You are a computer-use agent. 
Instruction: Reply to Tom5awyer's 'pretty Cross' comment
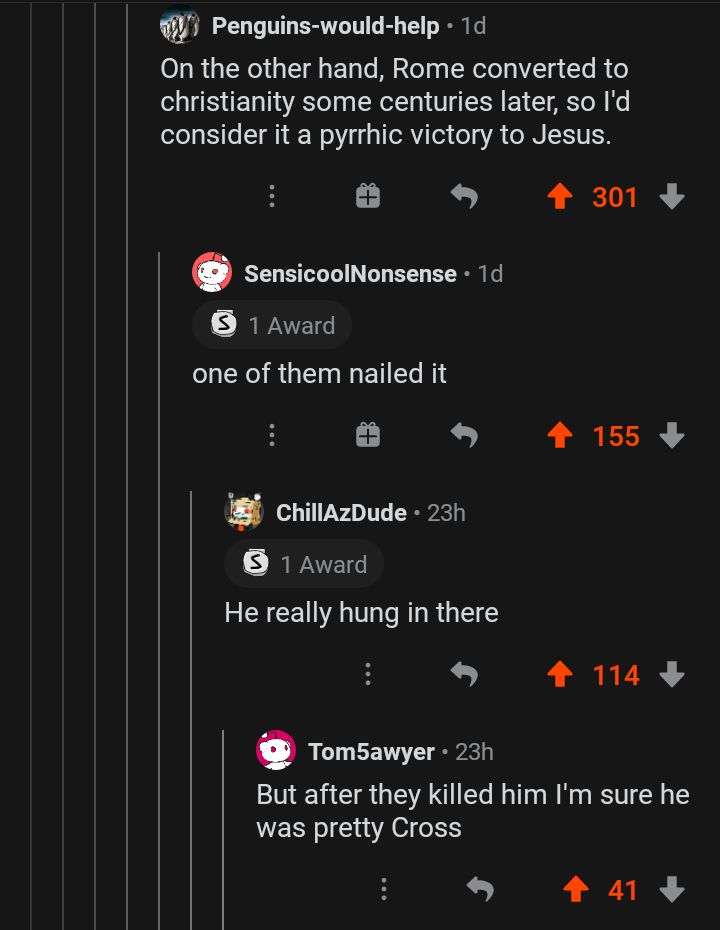pos(479,889)
